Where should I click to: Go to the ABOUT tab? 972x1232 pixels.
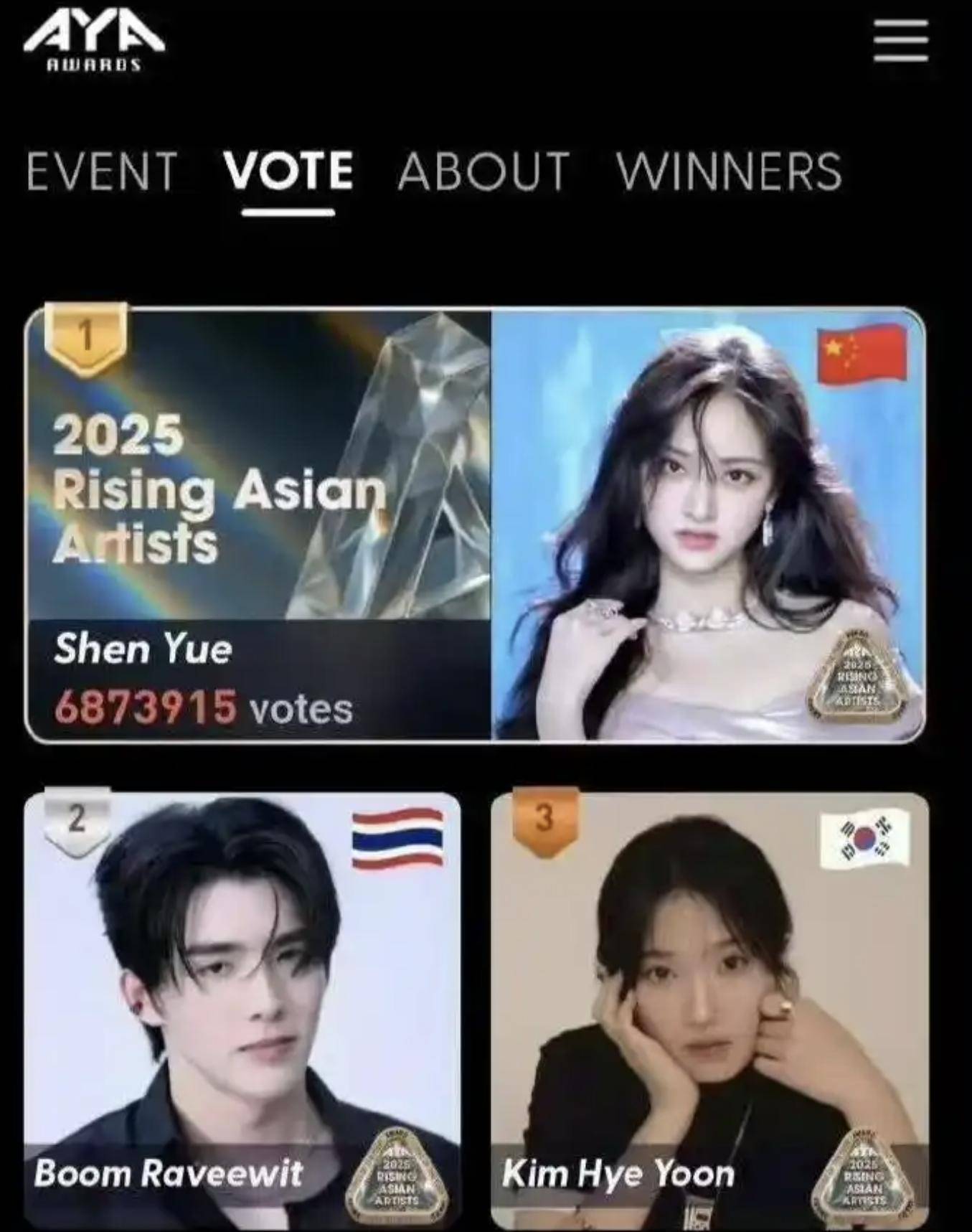click(483, 171)
